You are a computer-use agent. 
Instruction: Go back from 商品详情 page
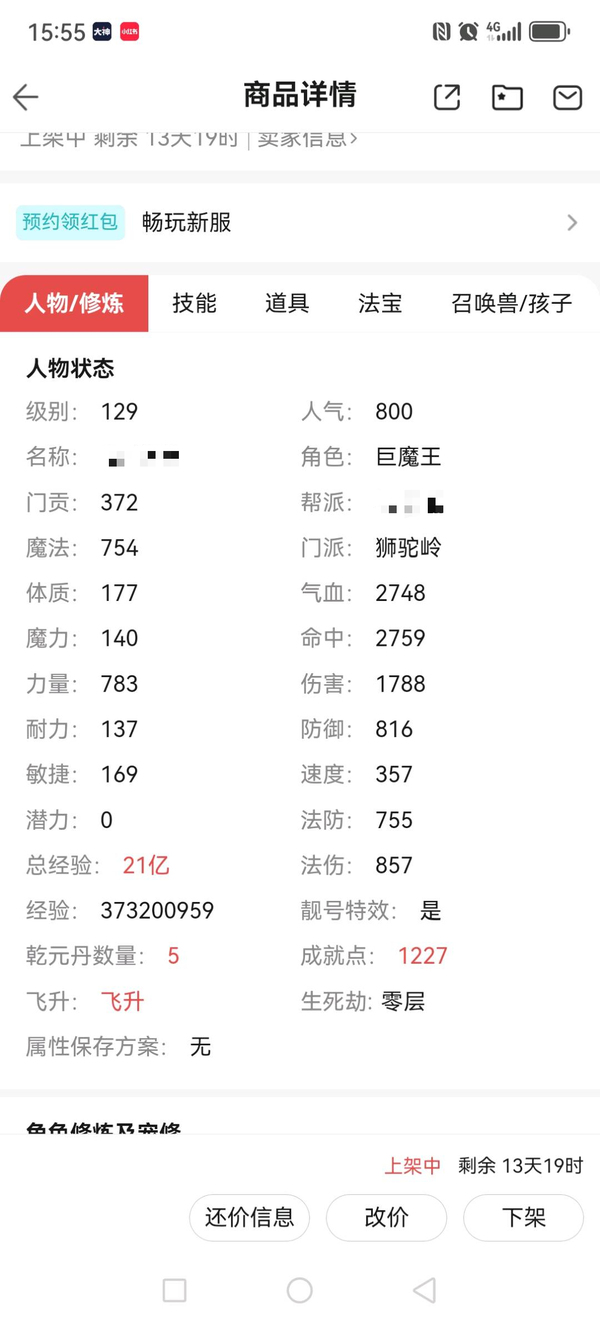click(26, 97)
